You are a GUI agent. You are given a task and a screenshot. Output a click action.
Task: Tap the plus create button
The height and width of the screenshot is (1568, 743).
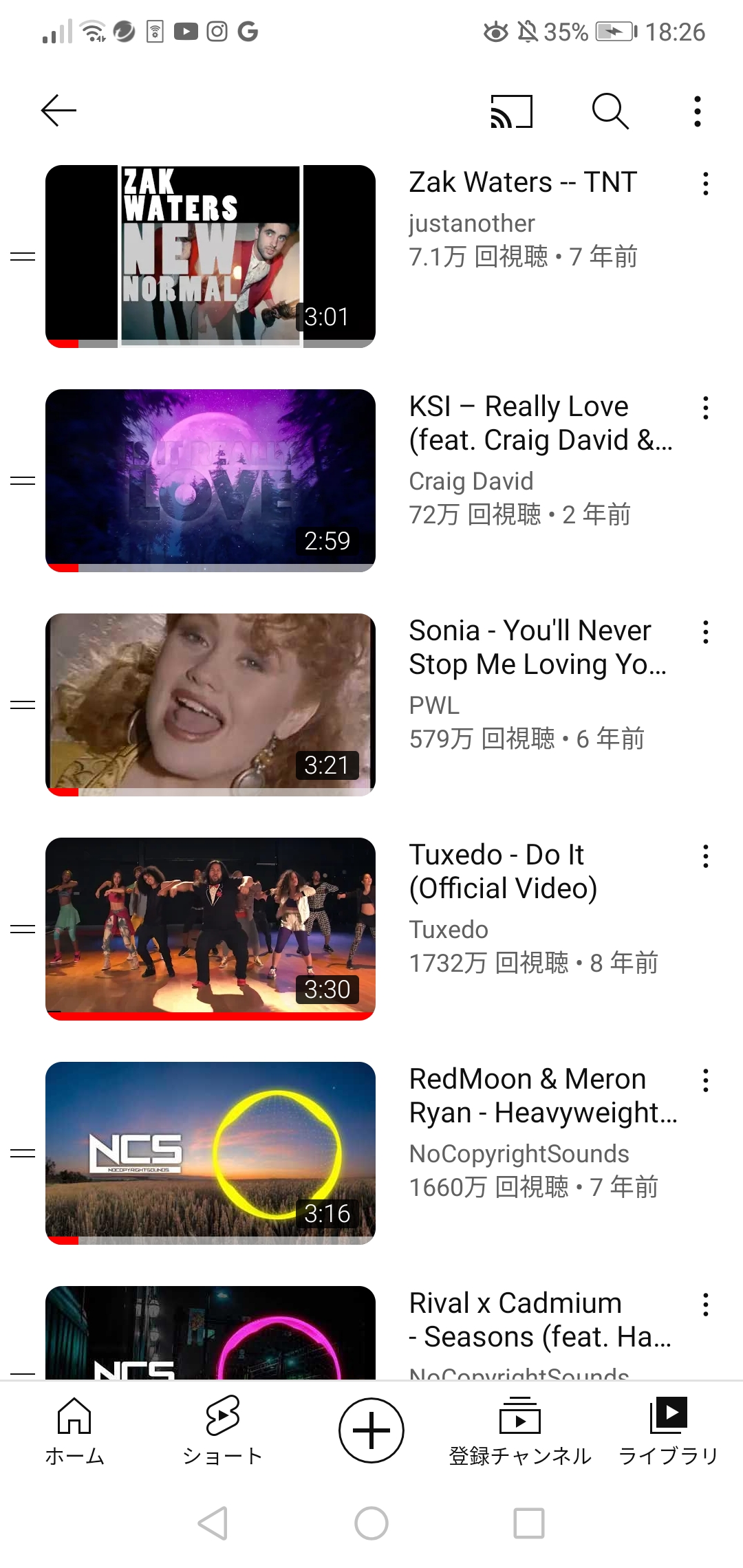371,1430
